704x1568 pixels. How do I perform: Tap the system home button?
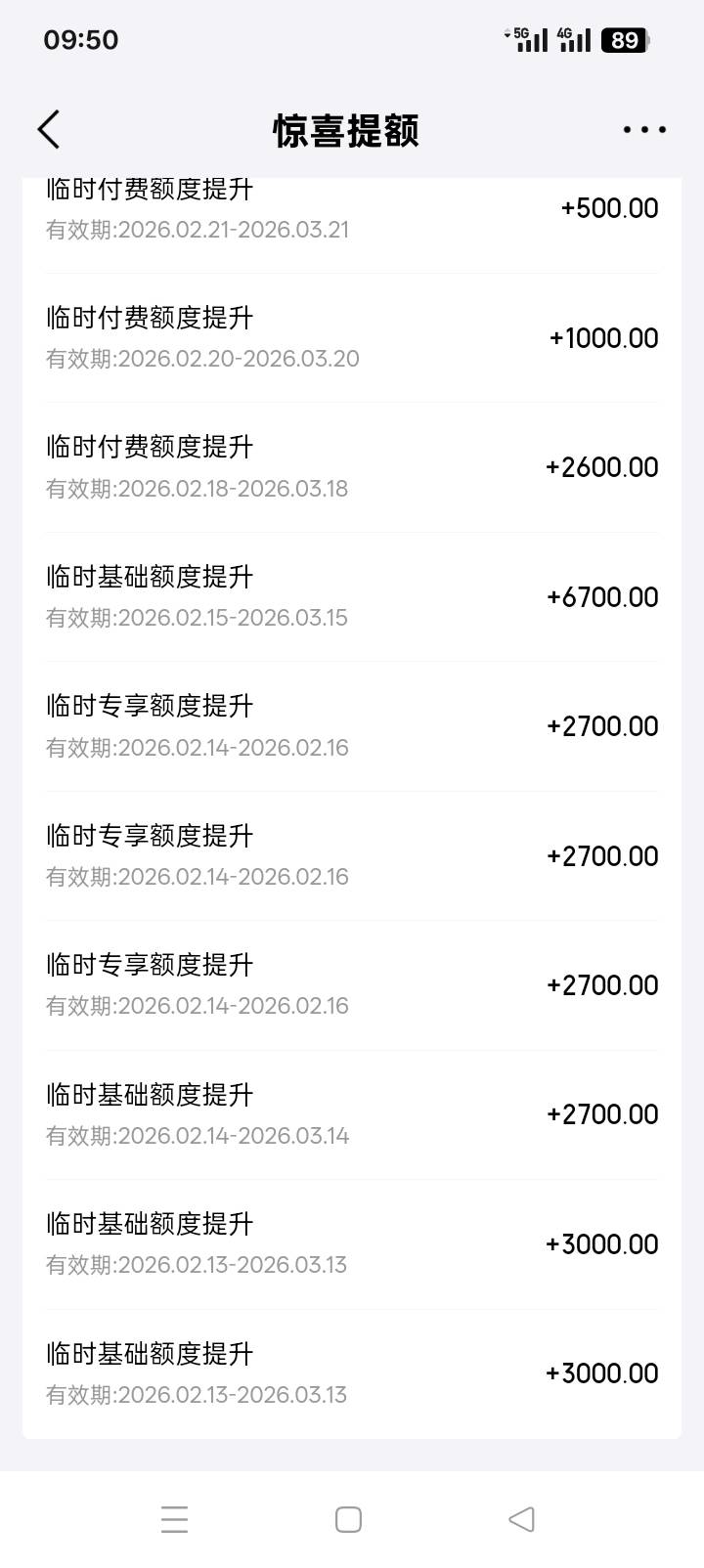click(348, 1519)
